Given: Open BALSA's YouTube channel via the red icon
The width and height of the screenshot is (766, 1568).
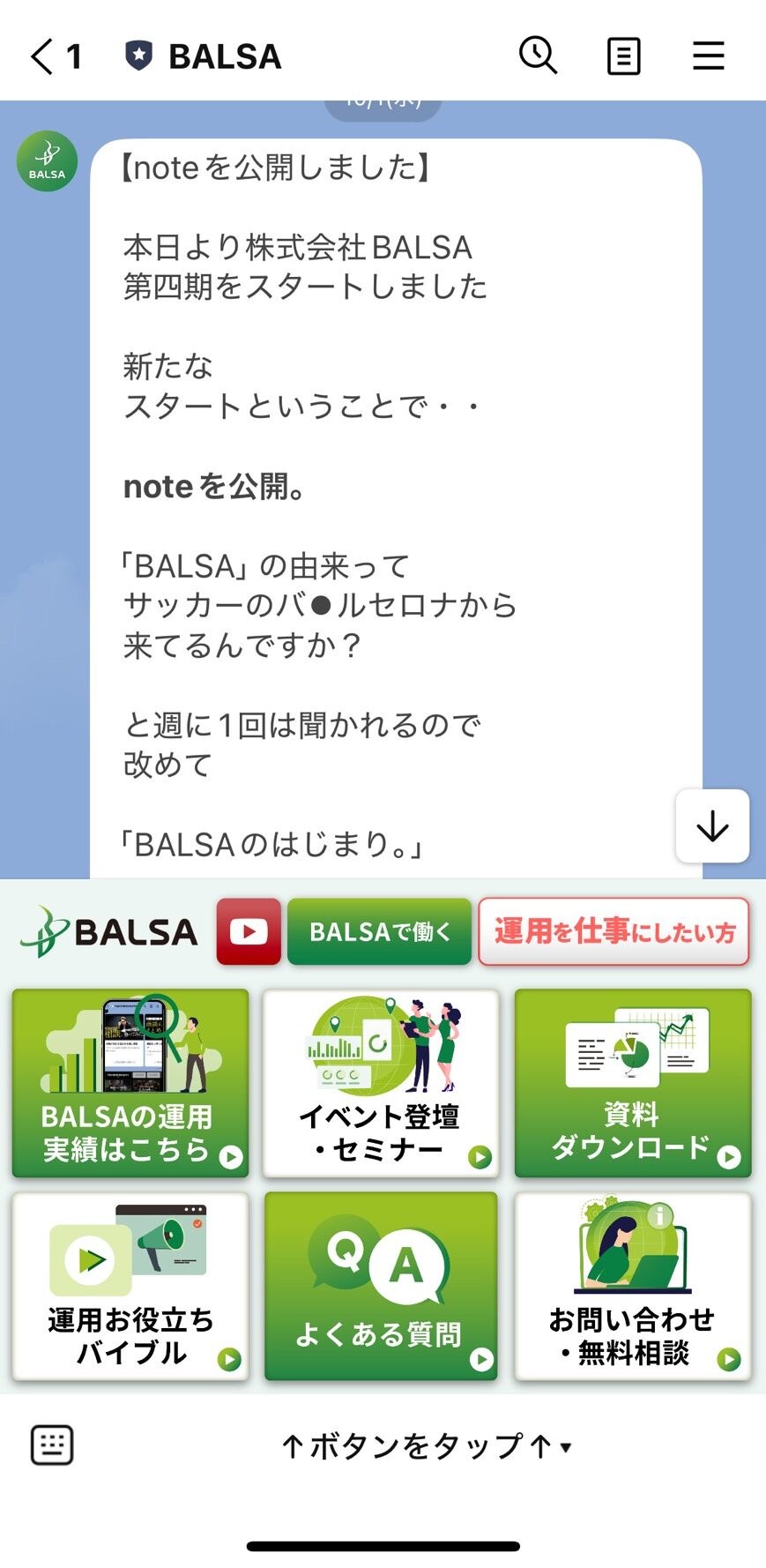Looking at the screenshot, I should click(x=248, y=931).
